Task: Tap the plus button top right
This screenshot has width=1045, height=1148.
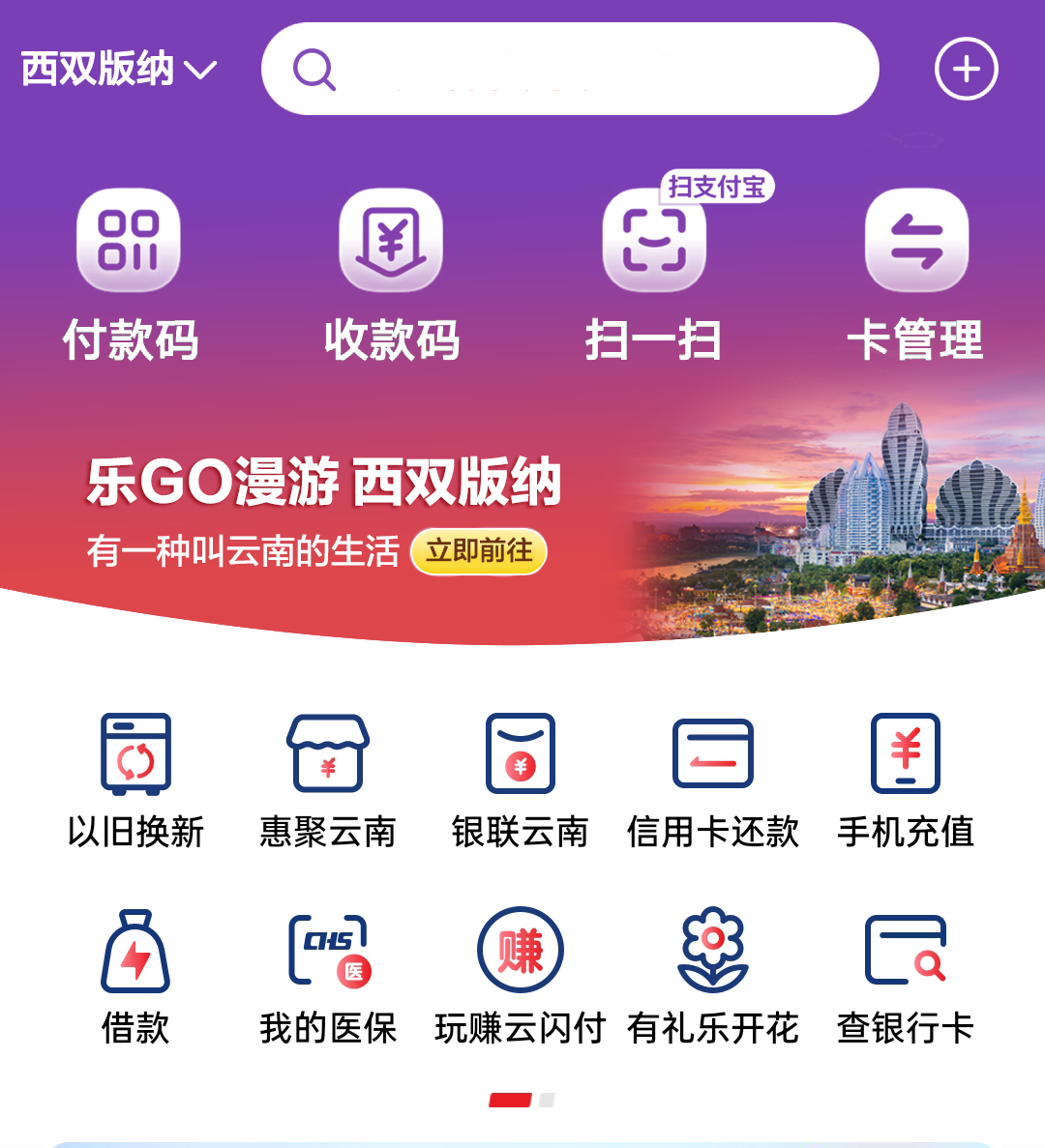Action: coord(965,68)
